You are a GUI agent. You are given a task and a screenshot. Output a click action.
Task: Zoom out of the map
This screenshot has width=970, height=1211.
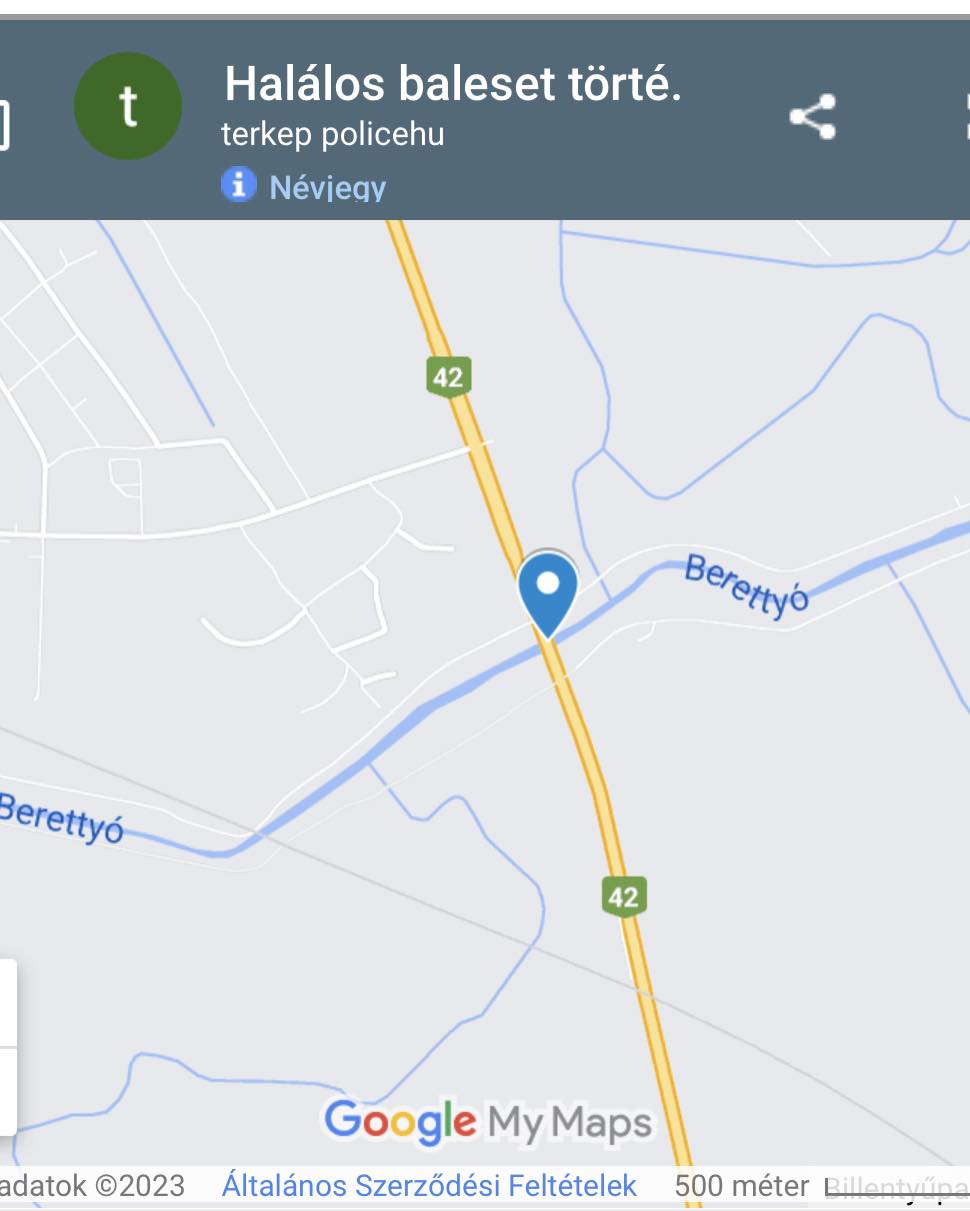click(6, 1090)
